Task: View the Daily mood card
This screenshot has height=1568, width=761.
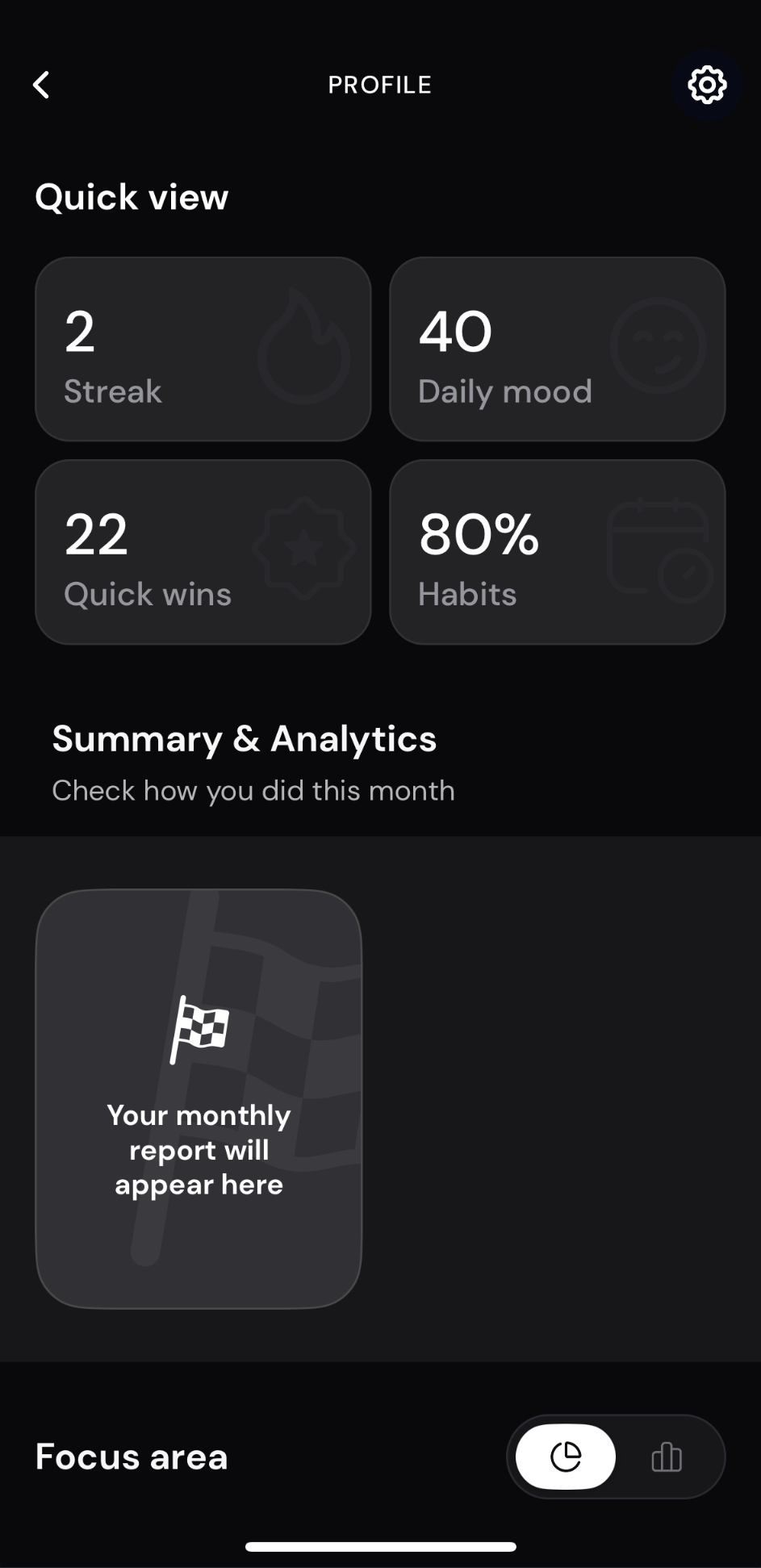Action: point(557,349)
